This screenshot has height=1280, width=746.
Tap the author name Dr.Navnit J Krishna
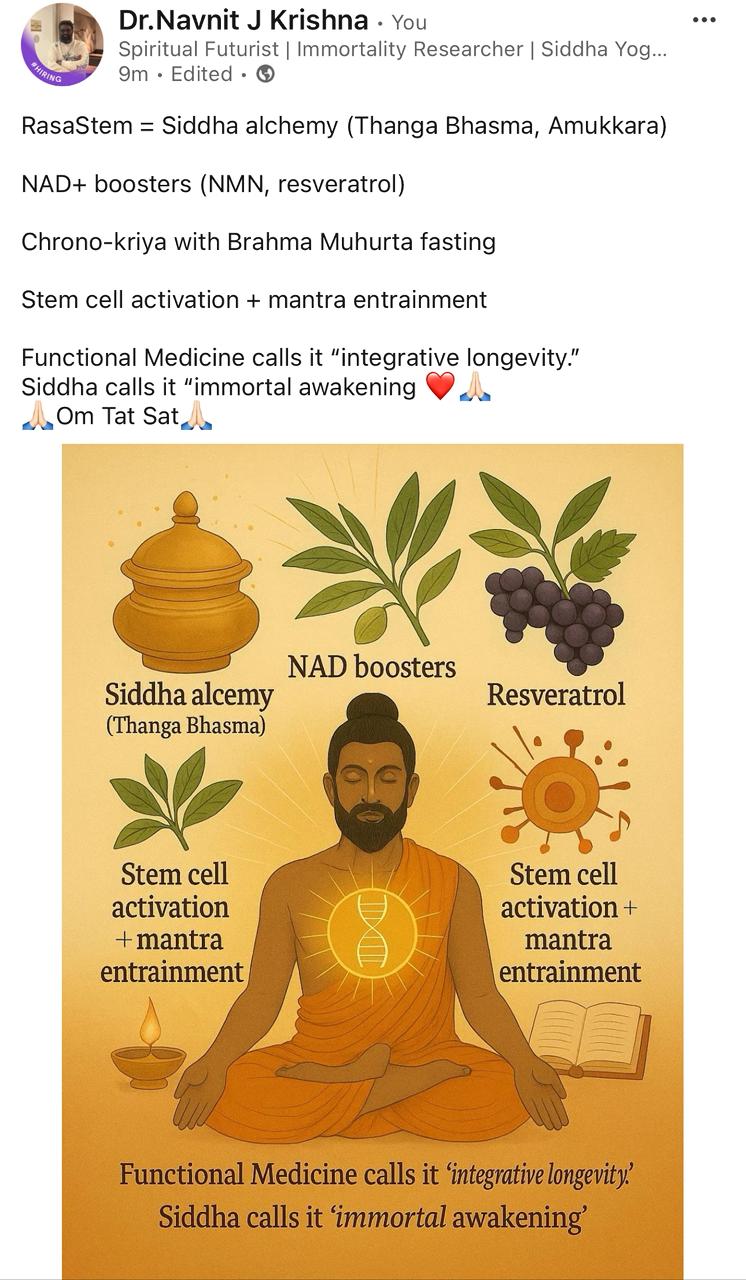pyautogui.click(x=243, y=20)
